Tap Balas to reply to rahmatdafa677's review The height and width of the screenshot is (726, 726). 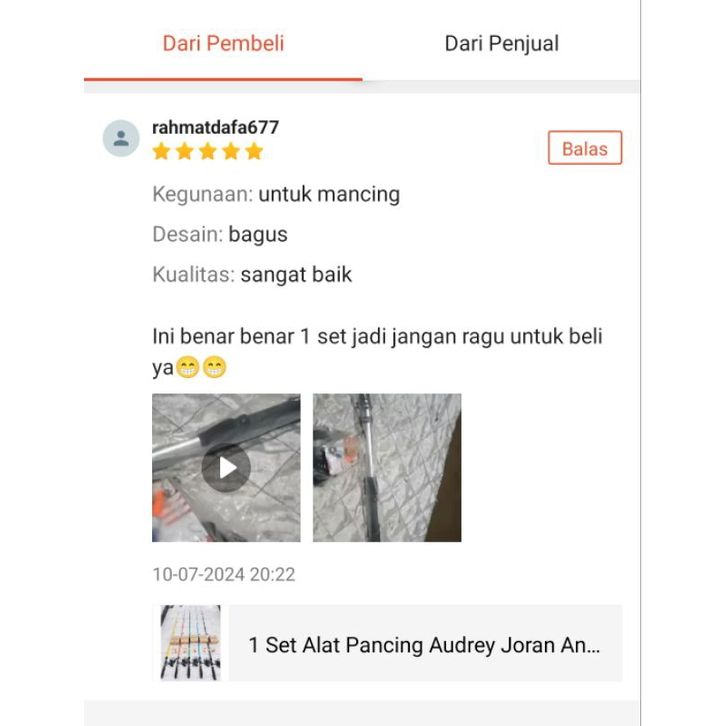584,148
